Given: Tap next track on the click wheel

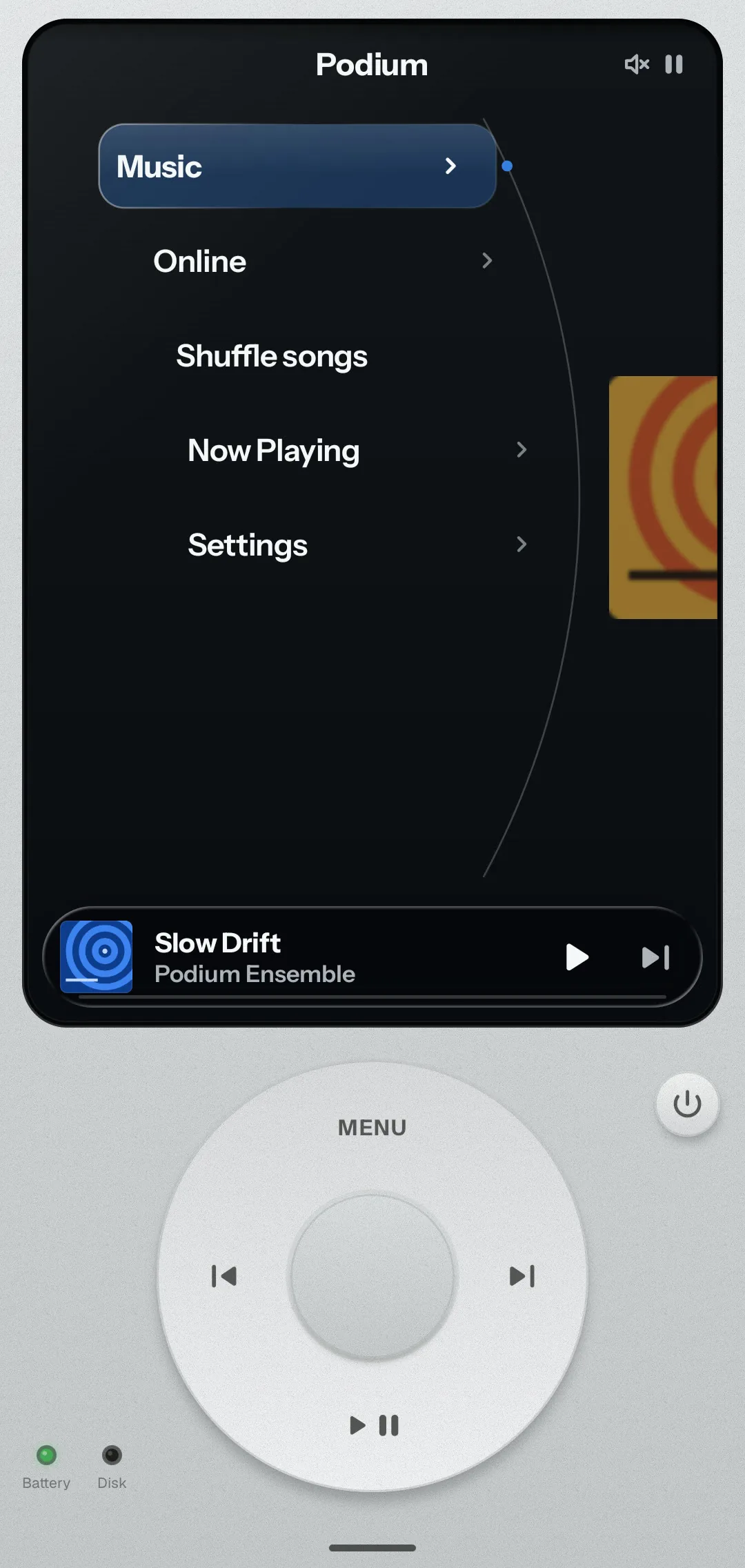Looking at the screenshot, I should 522,1276.
